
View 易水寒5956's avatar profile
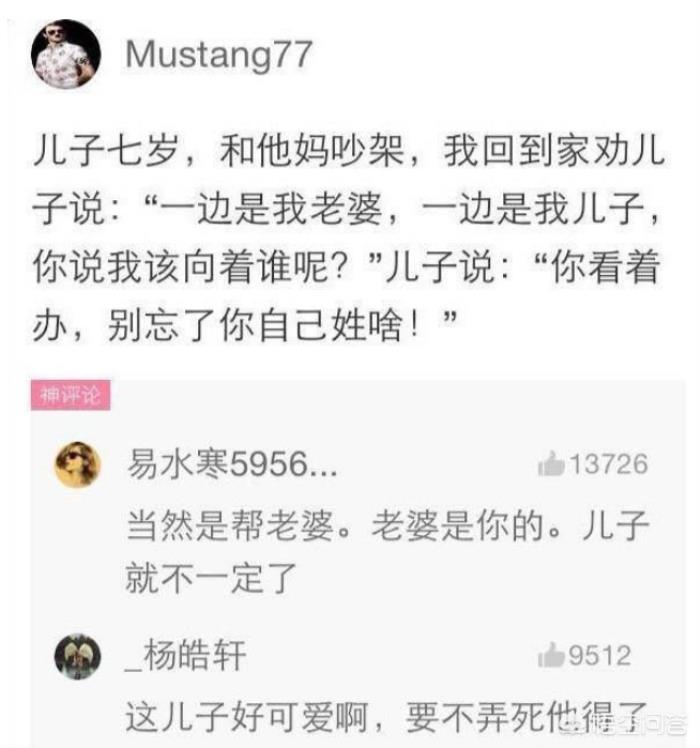[77, 464]
